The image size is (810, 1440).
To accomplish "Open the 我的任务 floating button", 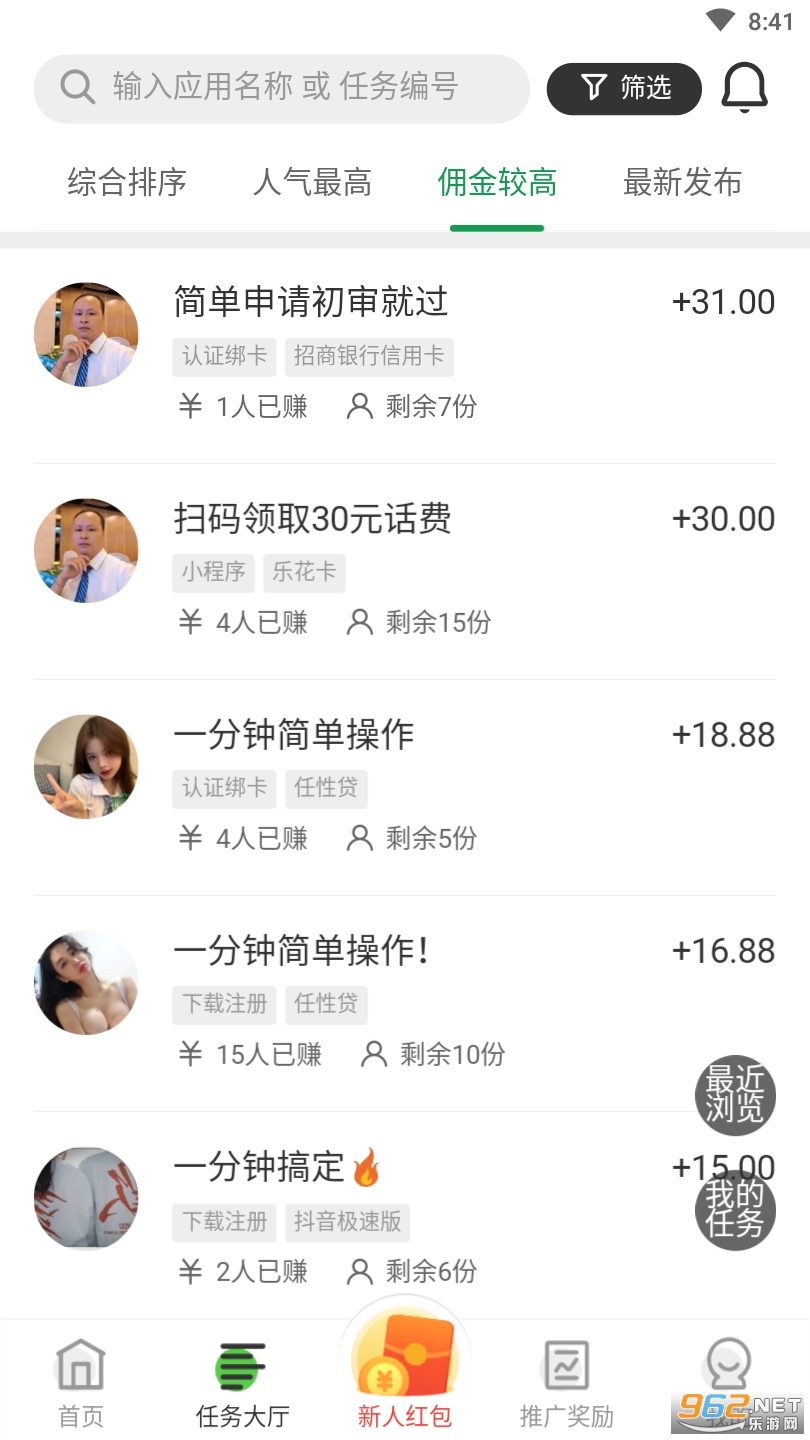I will 735,1210.
